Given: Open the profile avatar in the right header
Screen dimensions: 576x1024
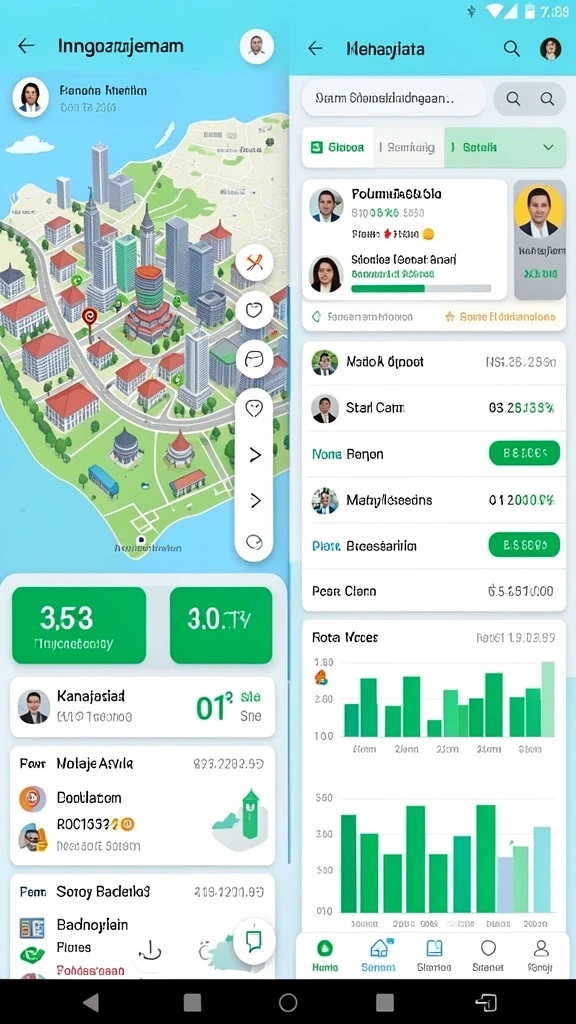Looking at the screenshot, I should click(551, 48).
